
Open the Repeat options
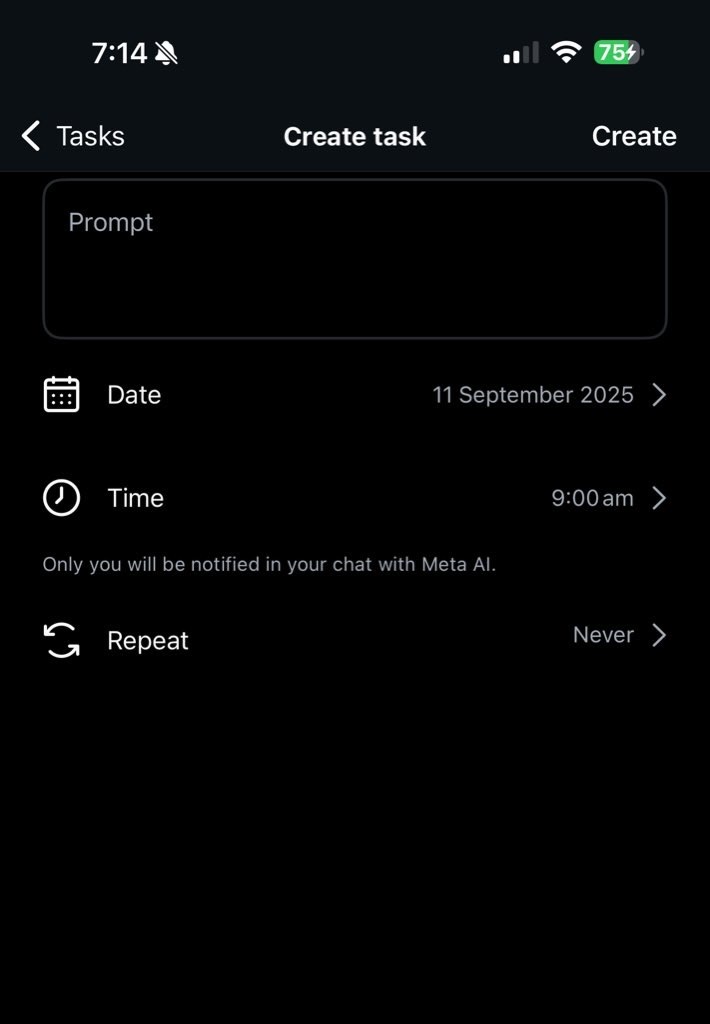[x=354, y=638]
